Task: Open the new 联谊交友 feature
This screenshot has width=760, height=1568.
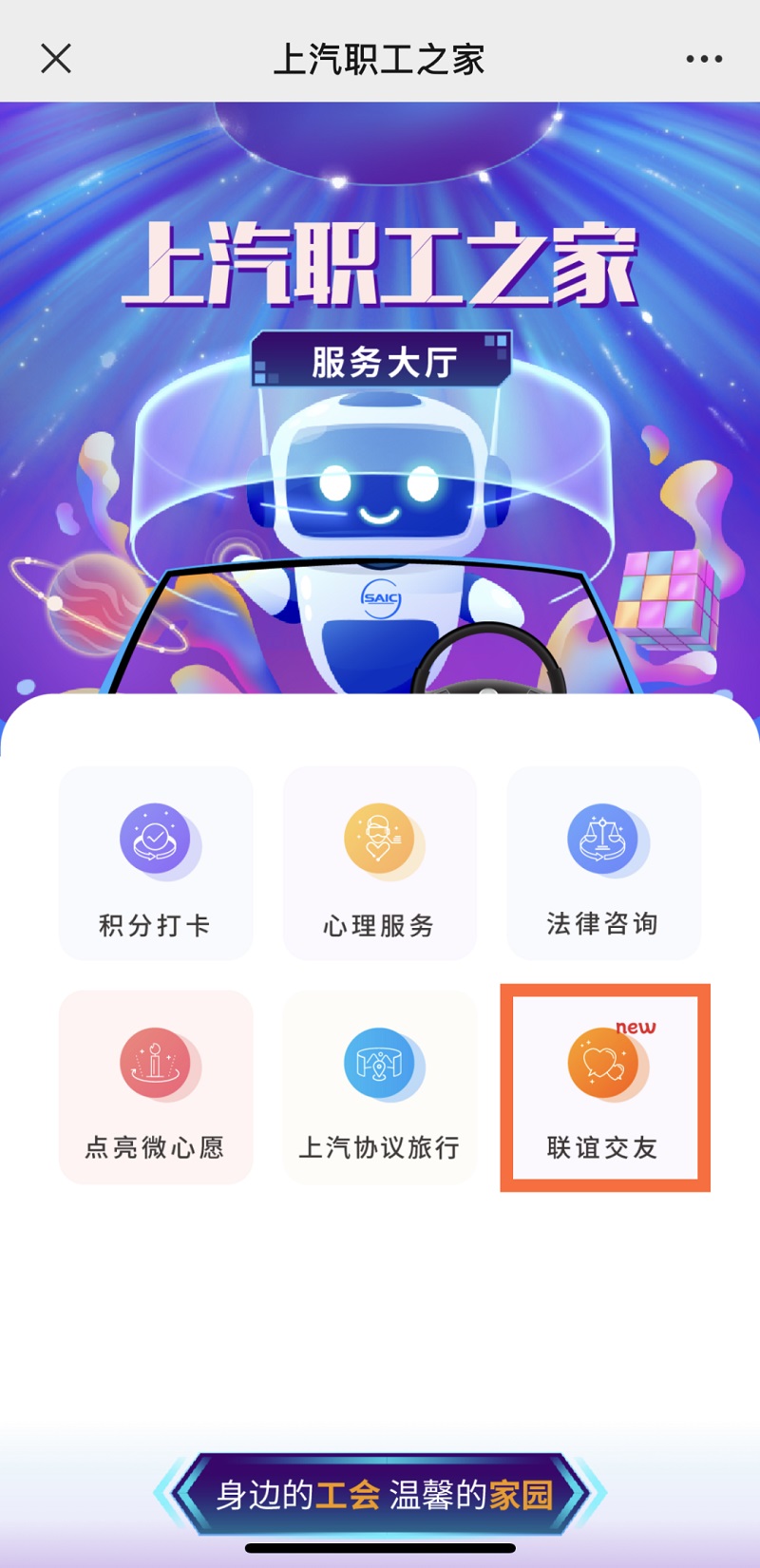Action: (604, 1087)
